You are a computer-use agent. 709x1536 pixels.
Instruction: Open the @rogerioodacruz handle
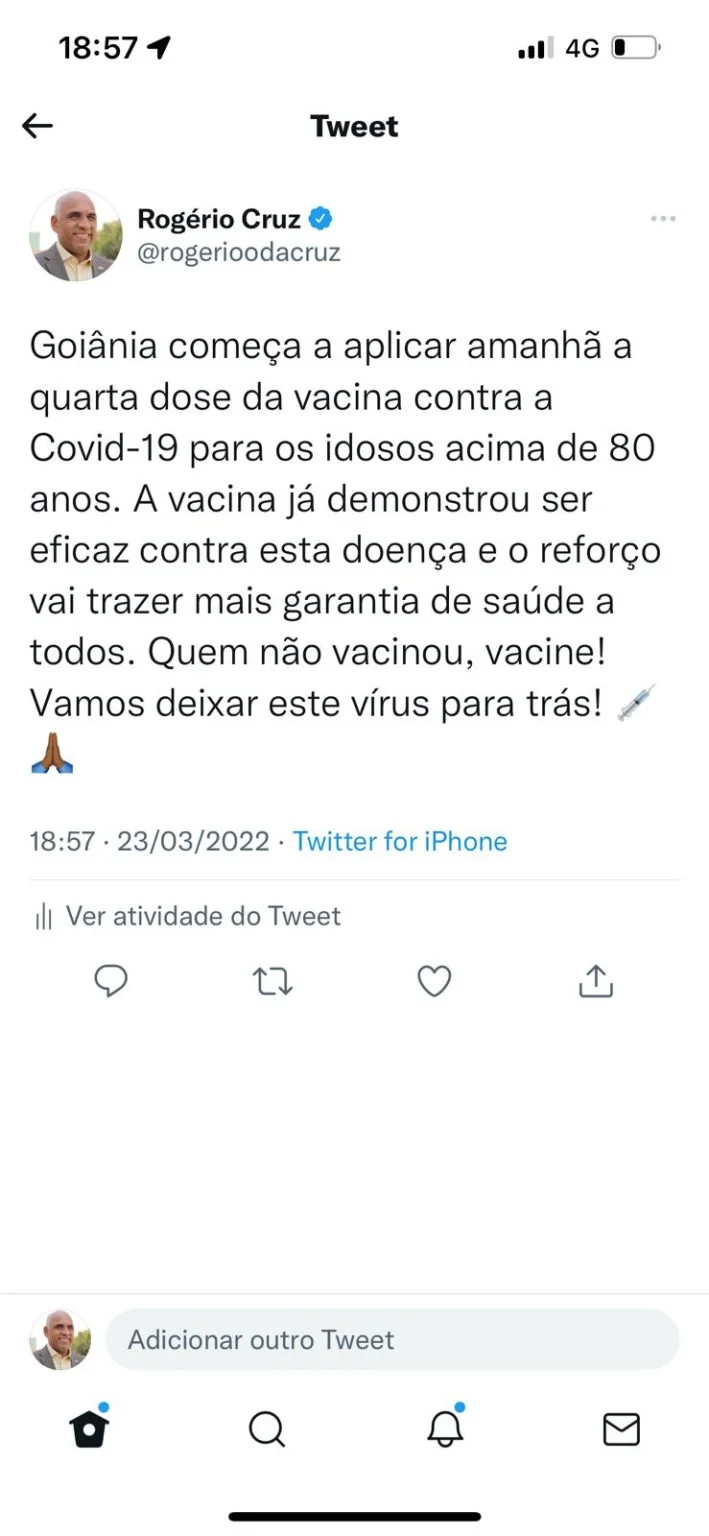pos(239,253)
